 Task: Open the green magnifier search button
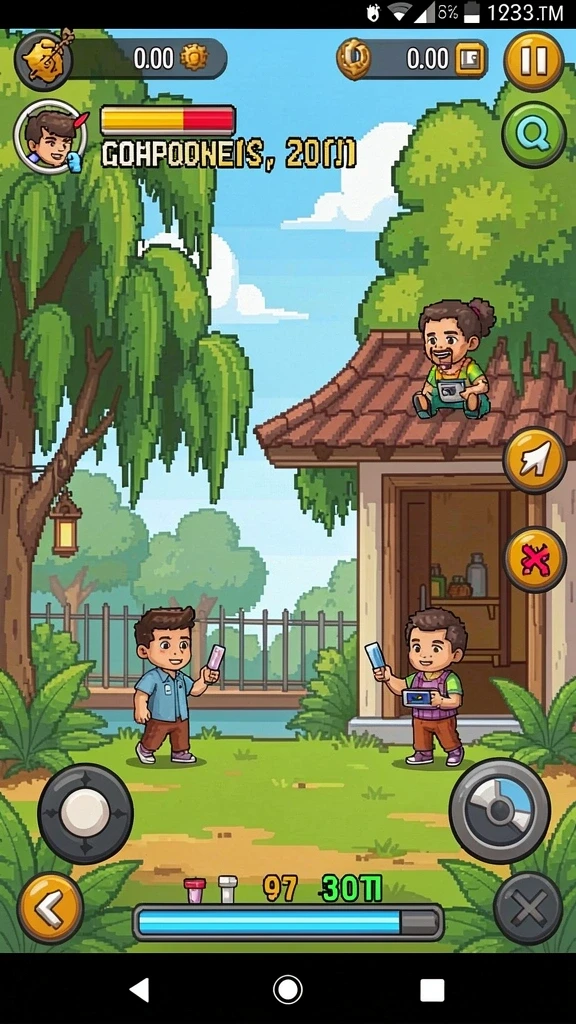[x=534, y=135]
